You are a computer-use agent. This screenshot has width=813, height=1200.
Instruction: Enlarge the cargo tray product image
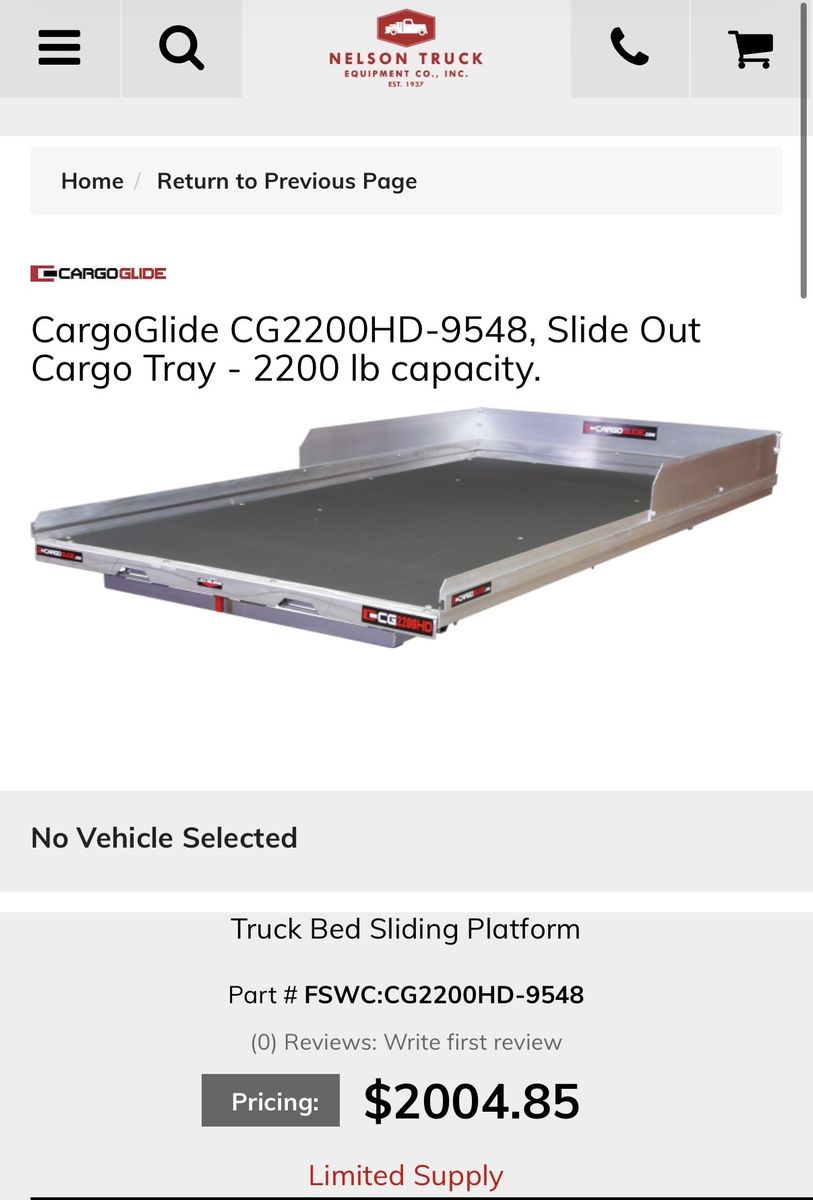pyautogui.click(x=406, y=525)
